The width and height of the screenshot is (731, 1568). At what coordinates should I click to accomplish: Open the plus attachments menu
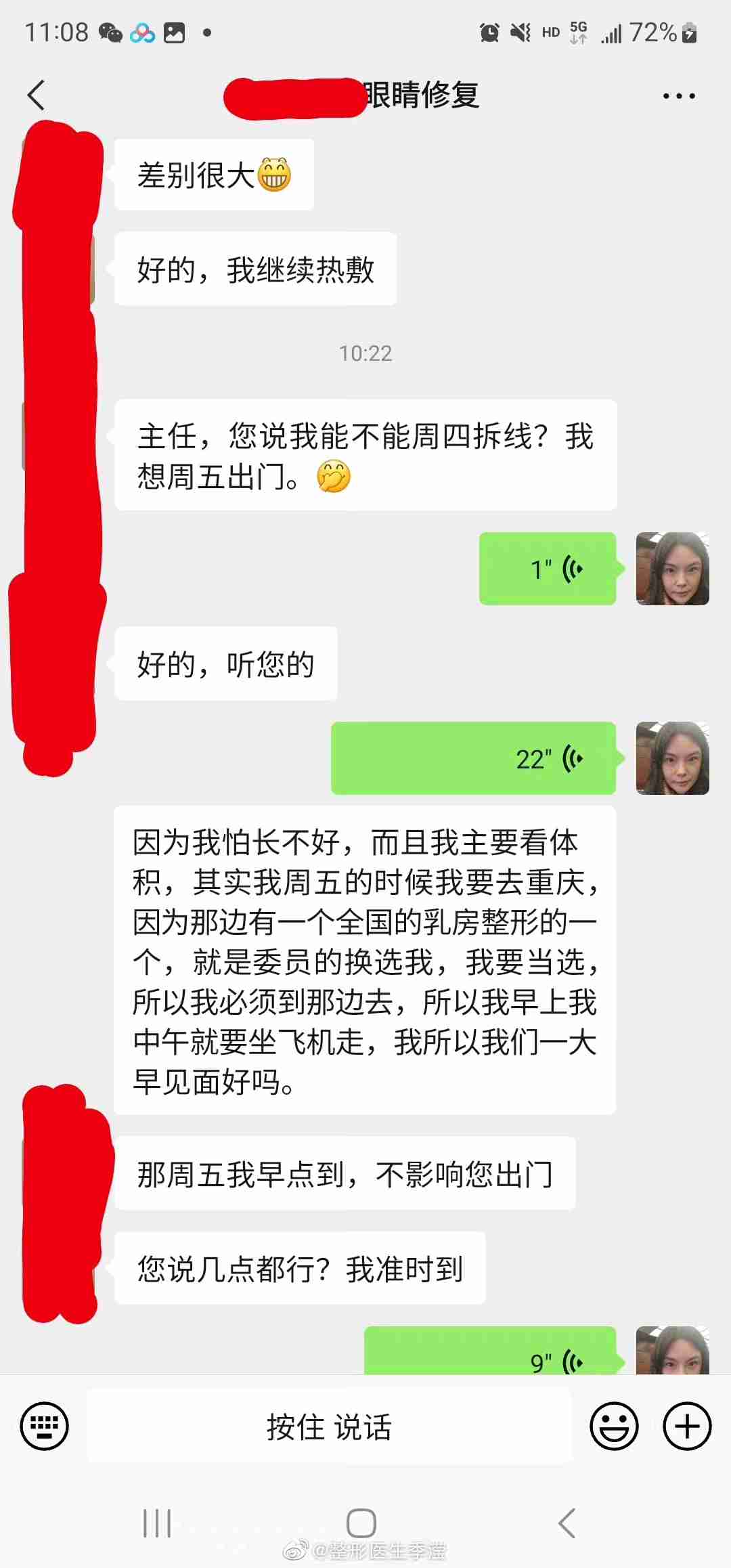(x=686, y=1427)
